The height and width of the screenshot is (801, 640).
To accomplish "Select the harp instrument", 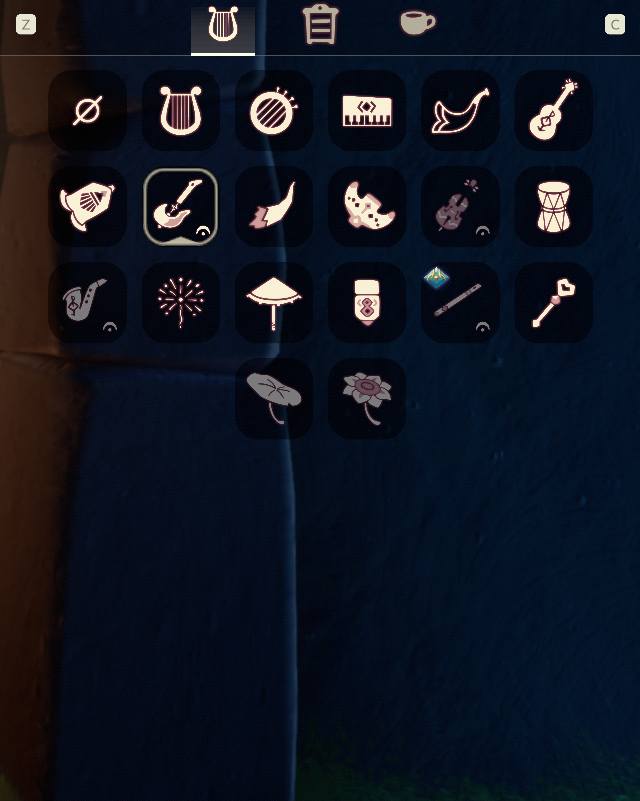I will tap(181, 110).
